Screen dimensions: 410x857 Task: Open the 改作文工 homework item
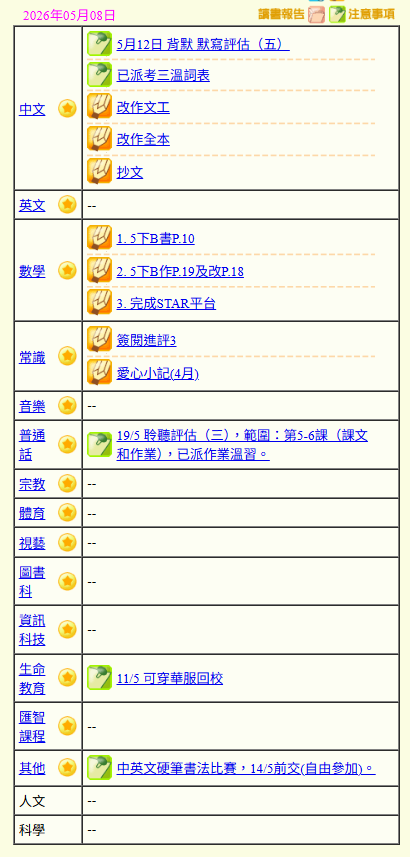point(143,108)
